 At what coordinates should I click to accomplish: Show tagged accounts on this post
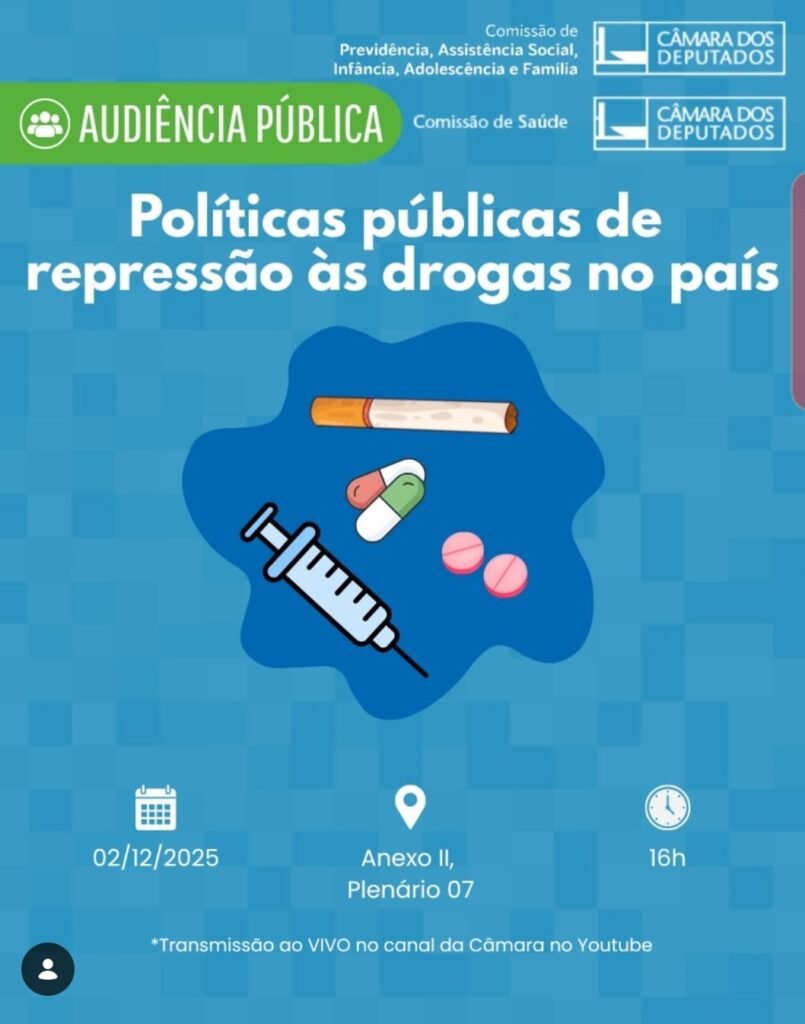pos(48,968)
